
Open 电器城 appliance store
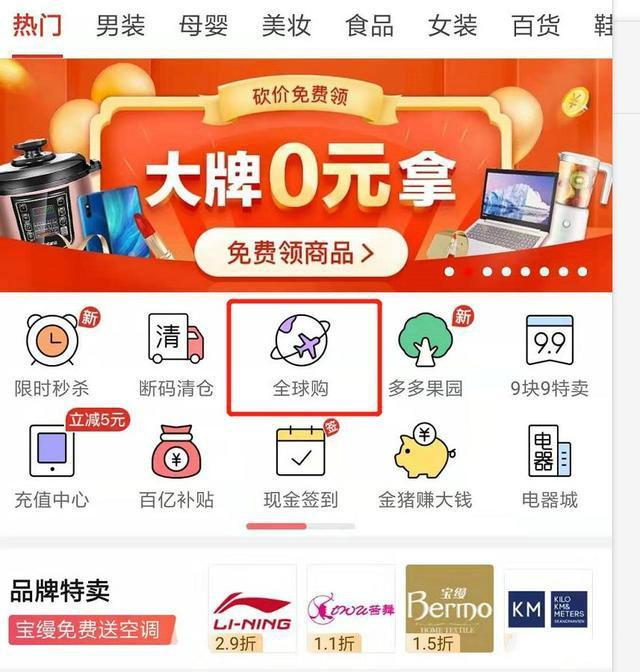pos(550,466)
